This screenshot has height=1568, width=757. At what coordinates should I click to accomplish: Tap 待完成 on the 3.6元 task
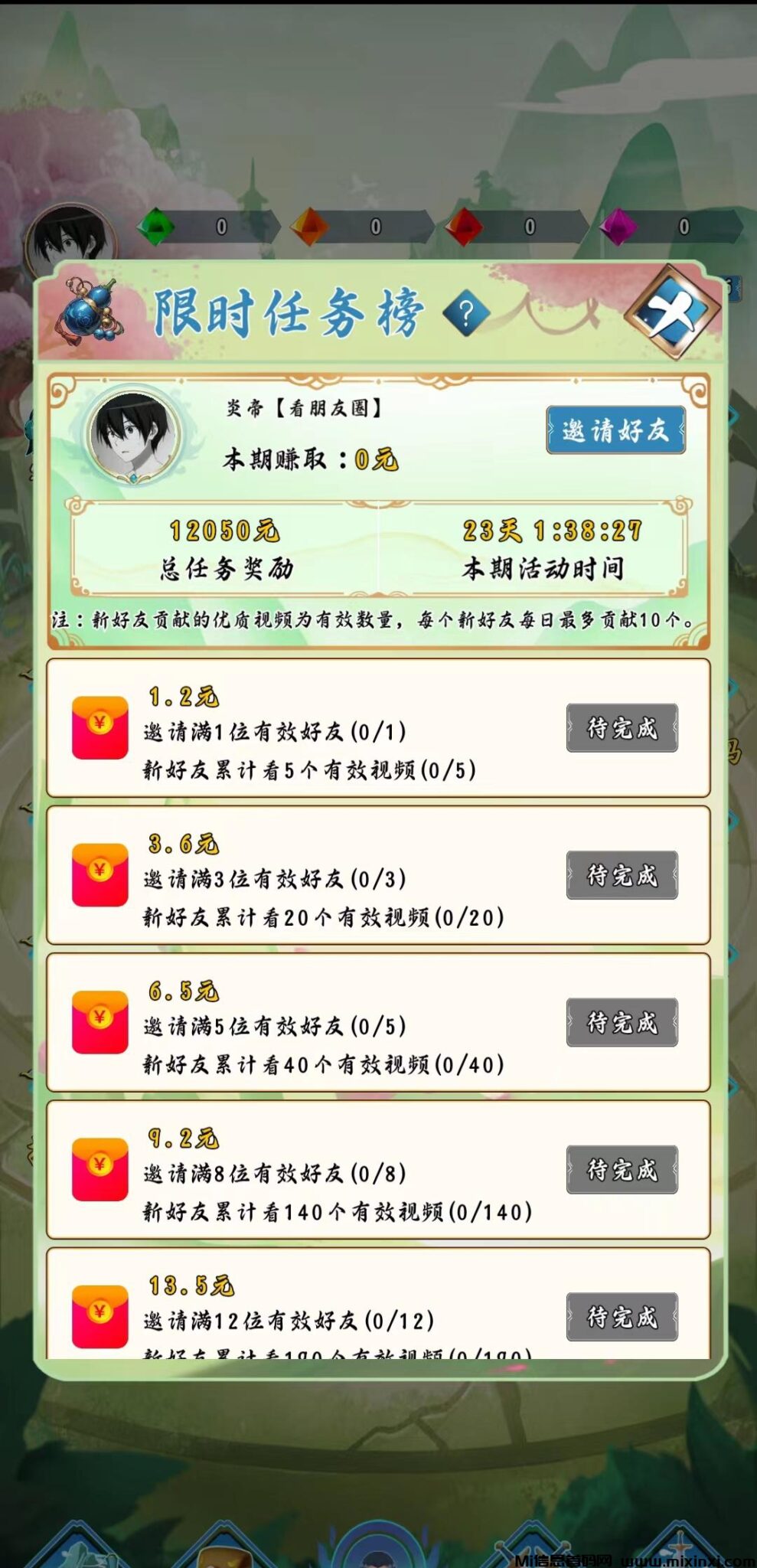[622, 875]
